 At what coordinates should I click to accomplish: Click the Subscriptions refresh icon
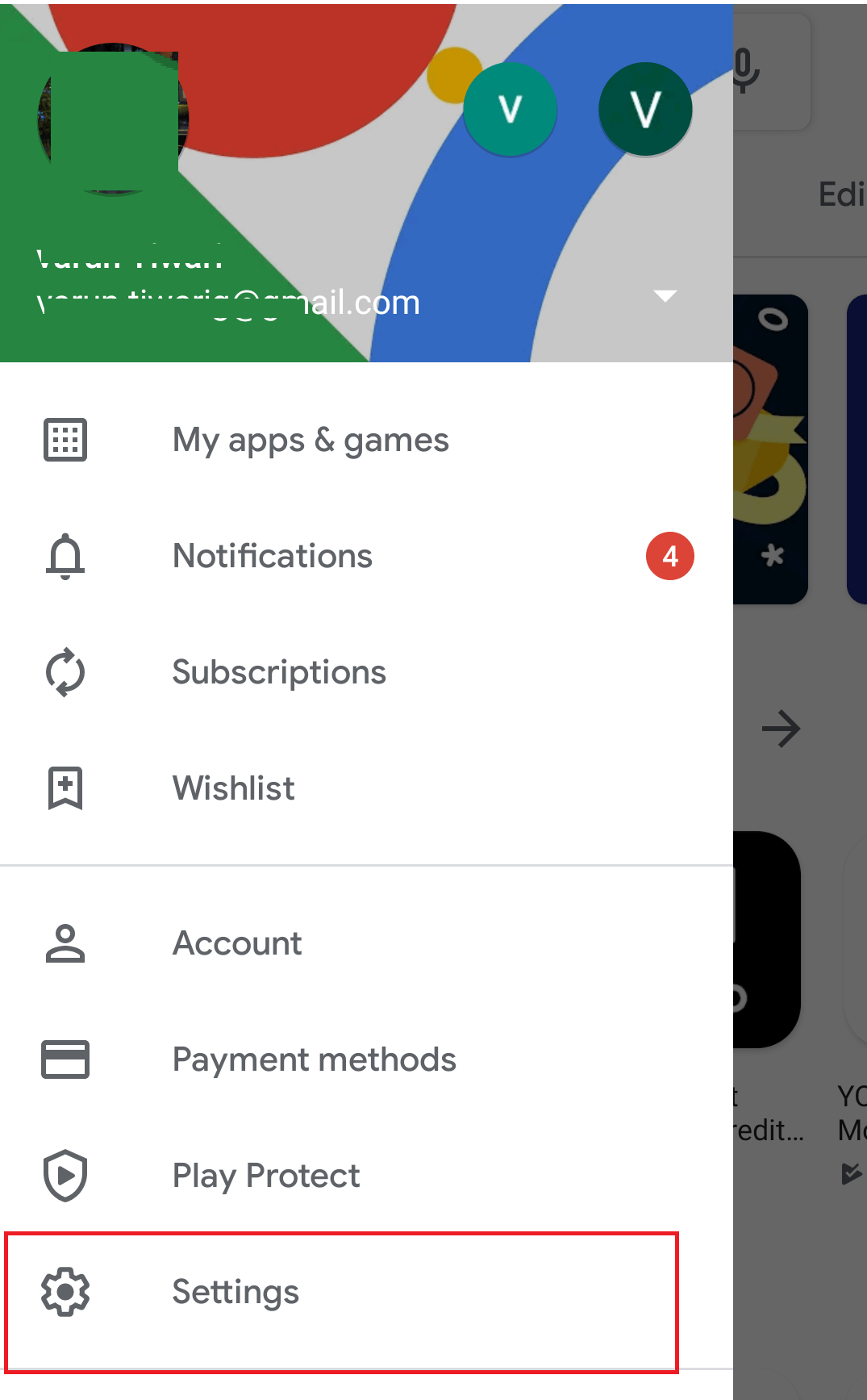coord(65,672)
